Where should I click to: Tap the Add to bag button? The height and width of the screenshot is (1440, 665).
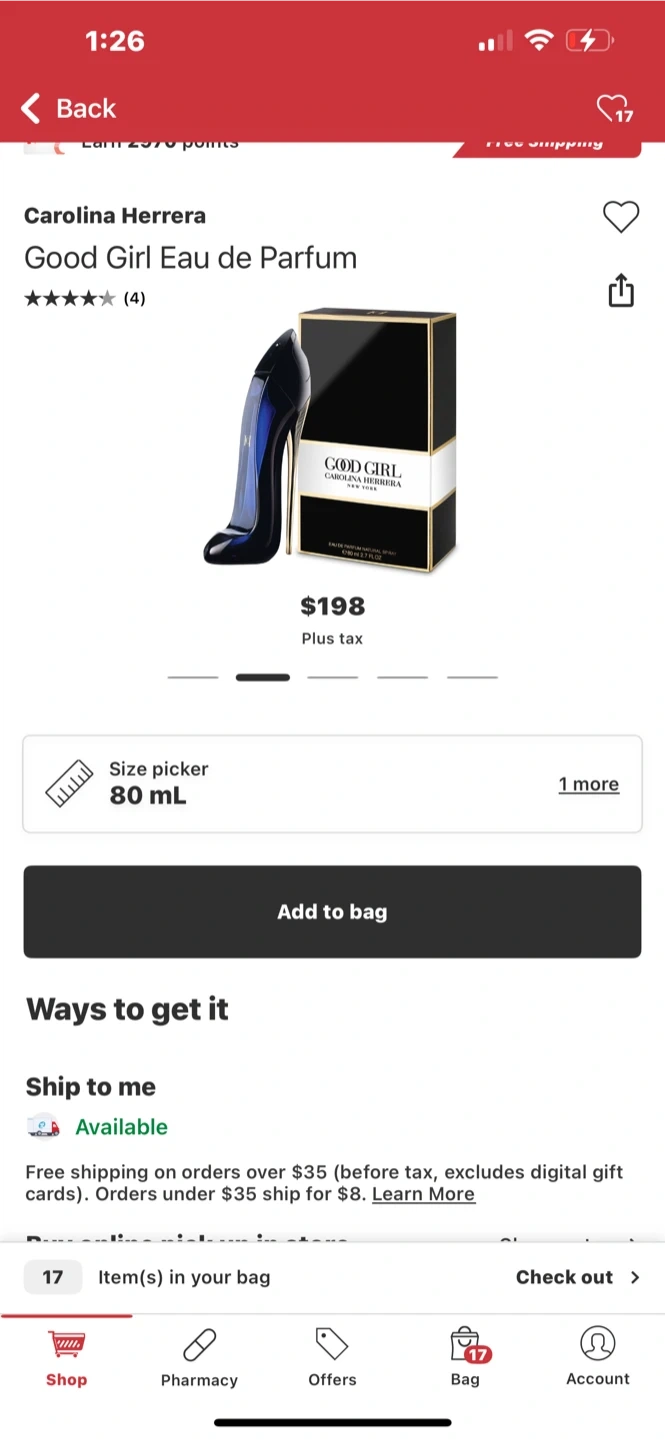[332, 911]
